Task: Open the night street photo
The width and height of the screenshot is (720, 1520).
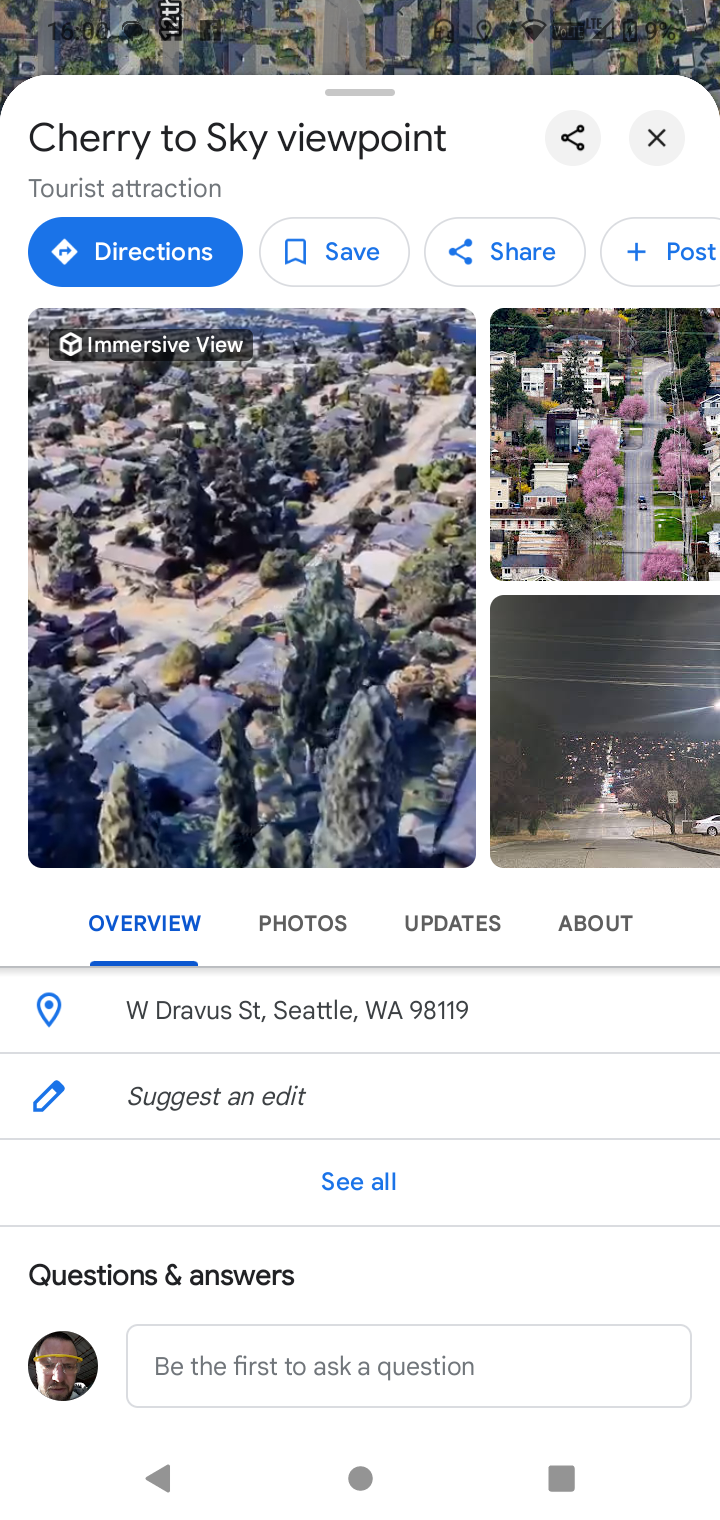Action: pyautogui.click(x=604, y=731)
